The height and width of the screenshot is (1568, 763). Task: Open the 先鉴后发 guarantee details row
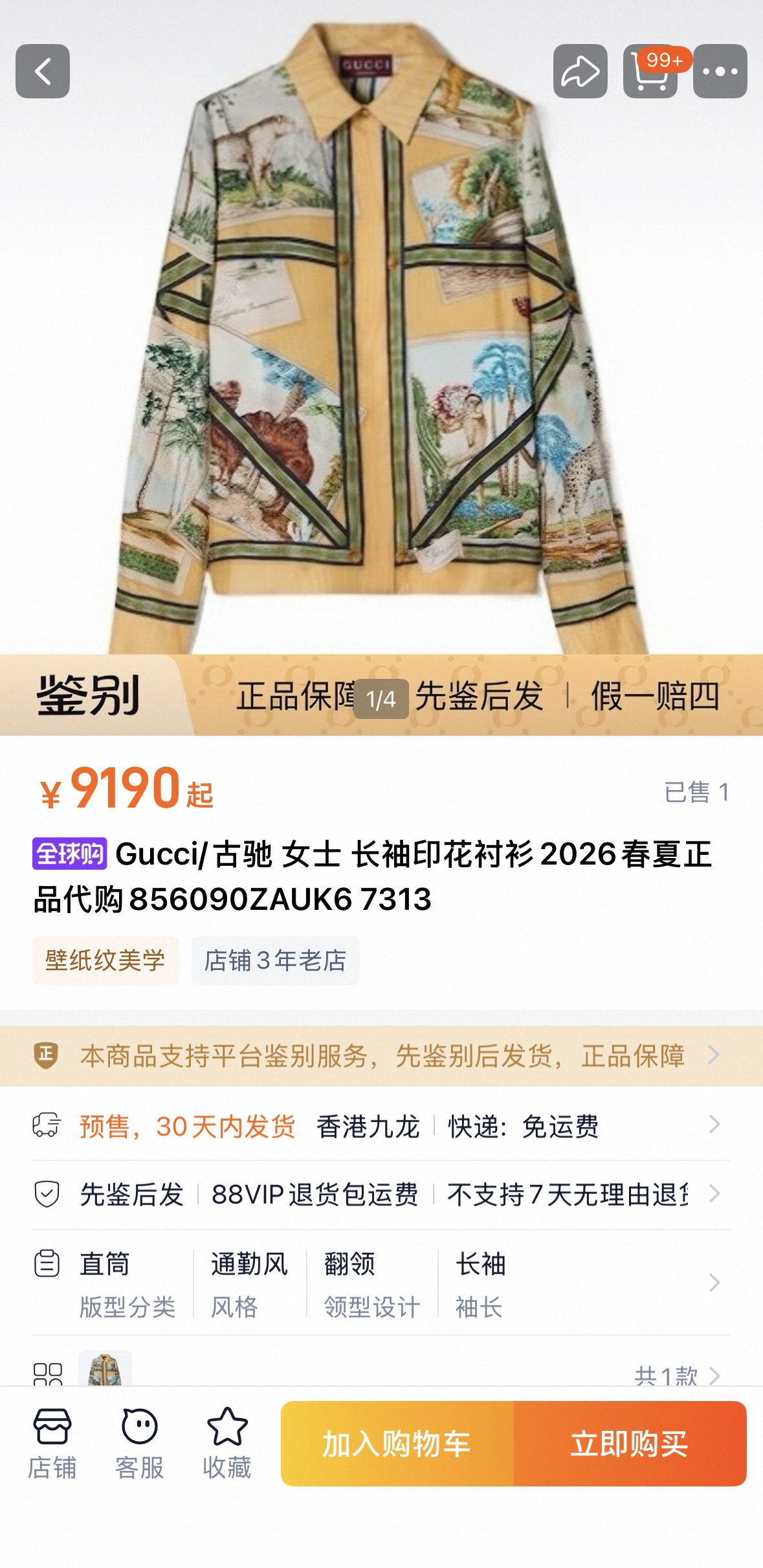(381, 1194)
